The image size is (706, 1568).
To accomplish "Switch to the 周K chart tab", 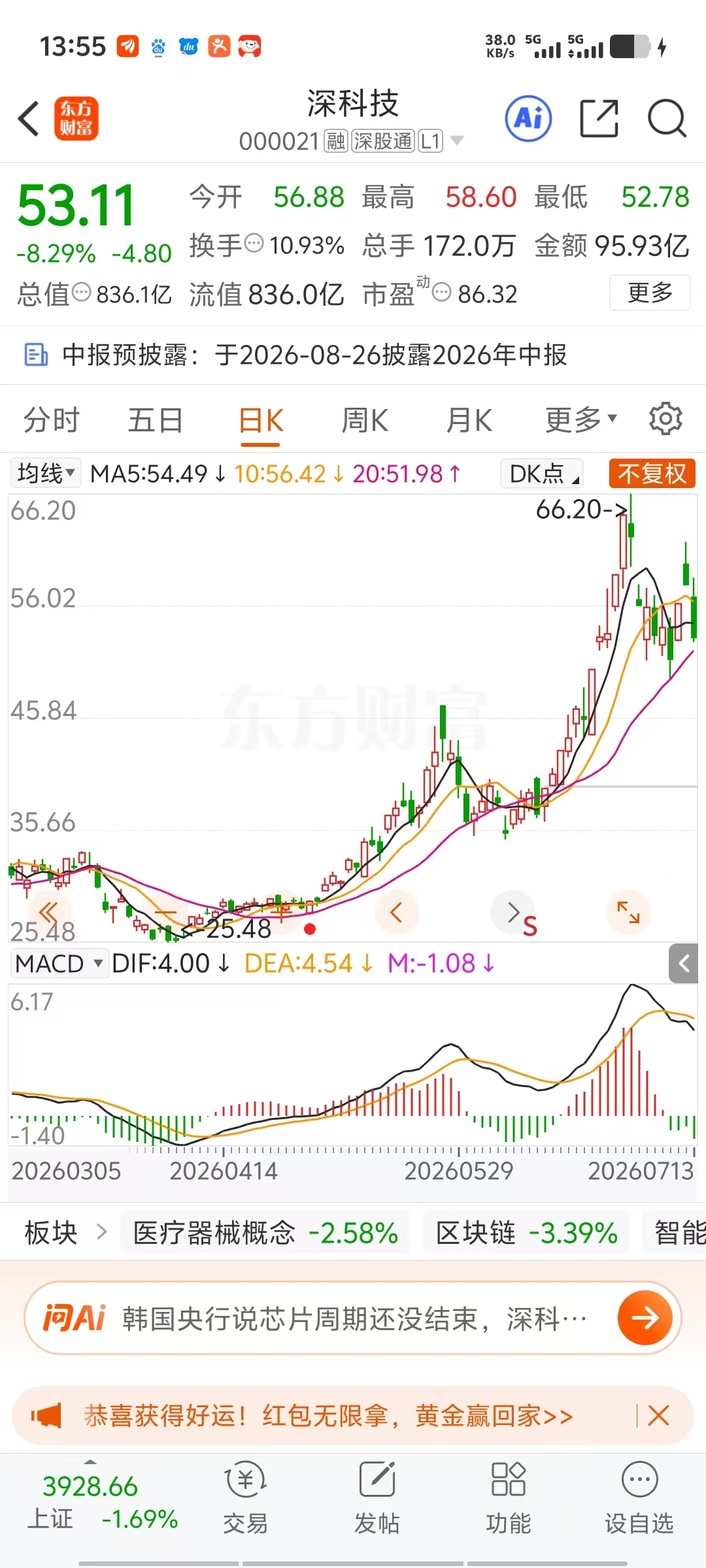I will click(x=365, y=420).
